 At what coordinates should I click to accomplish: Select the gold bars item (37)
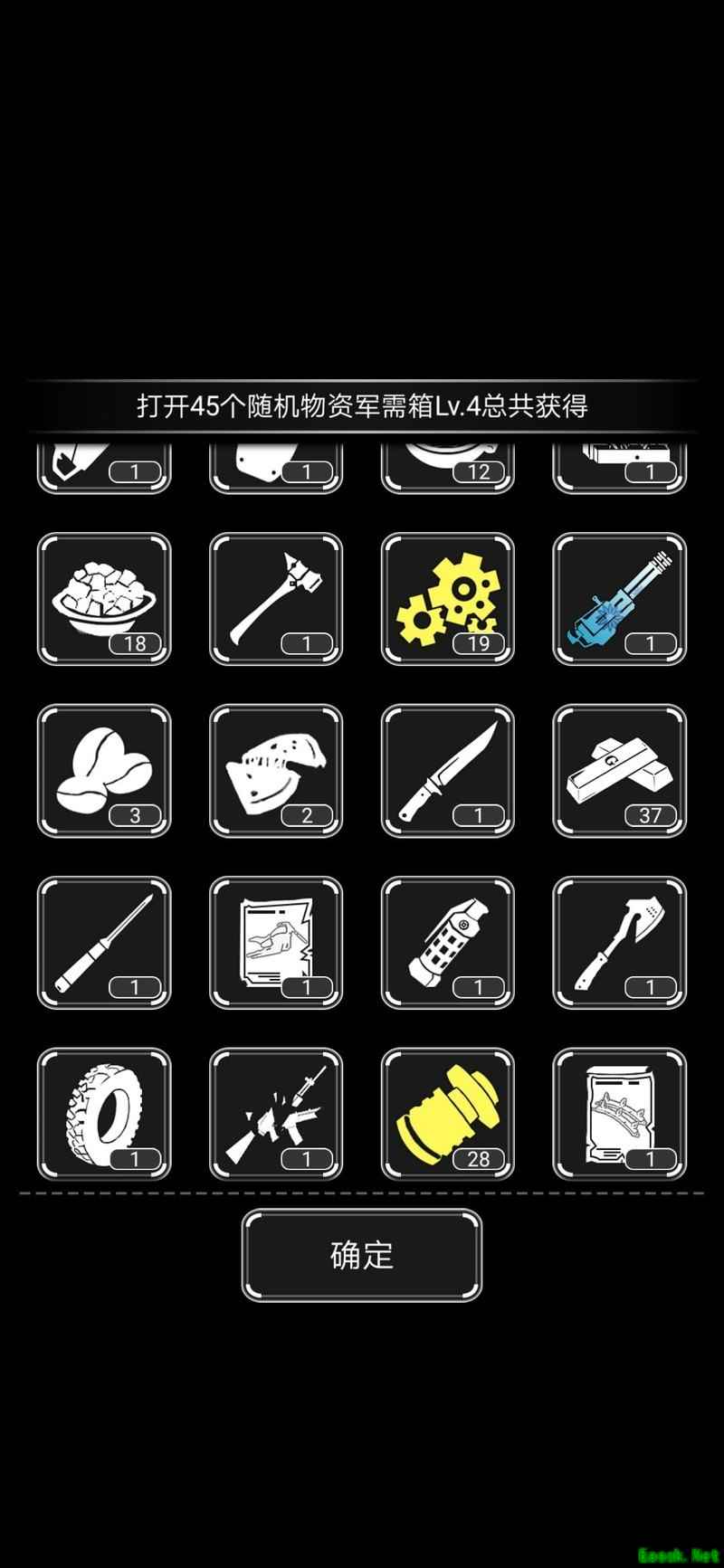coord(620,771)
